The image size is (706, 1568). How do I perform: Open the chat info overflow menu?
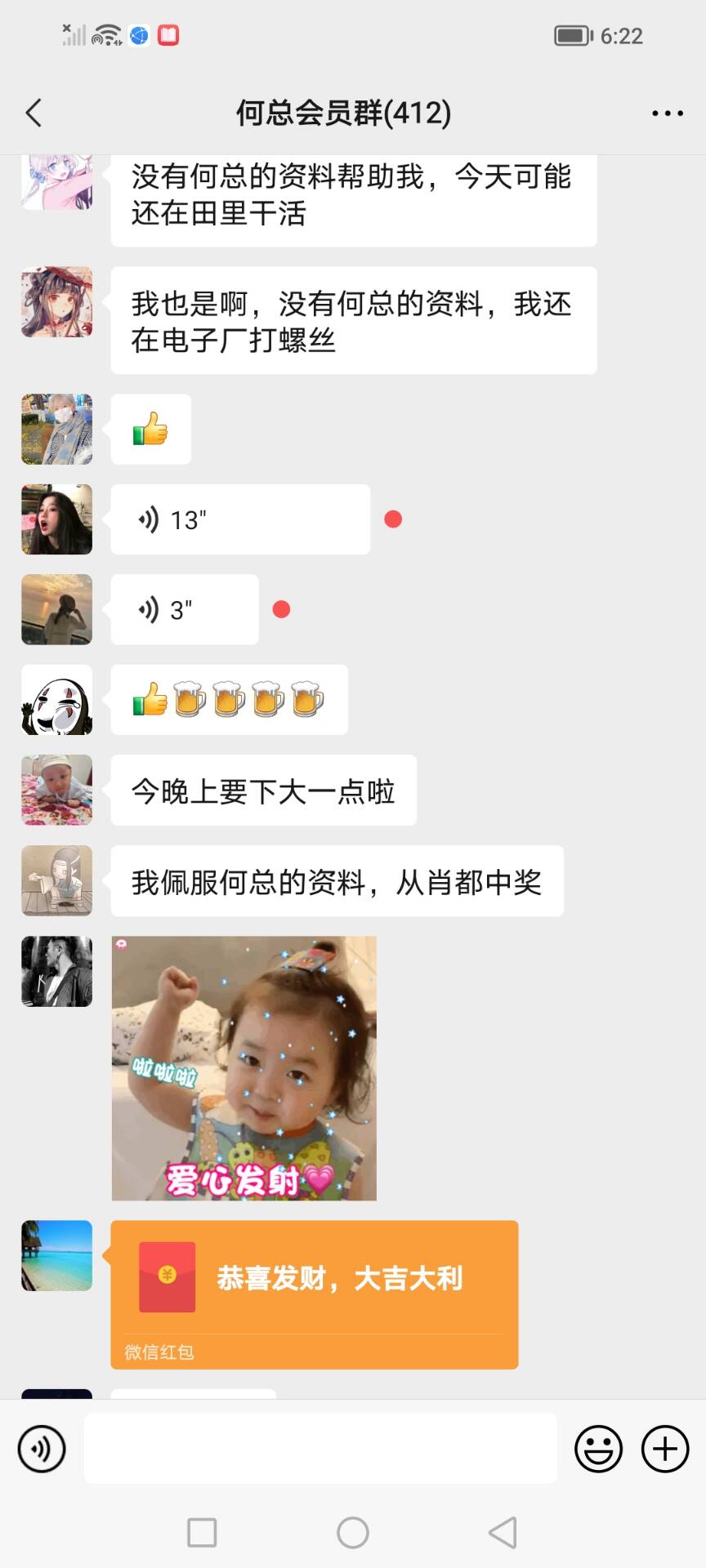pos(667,114)
